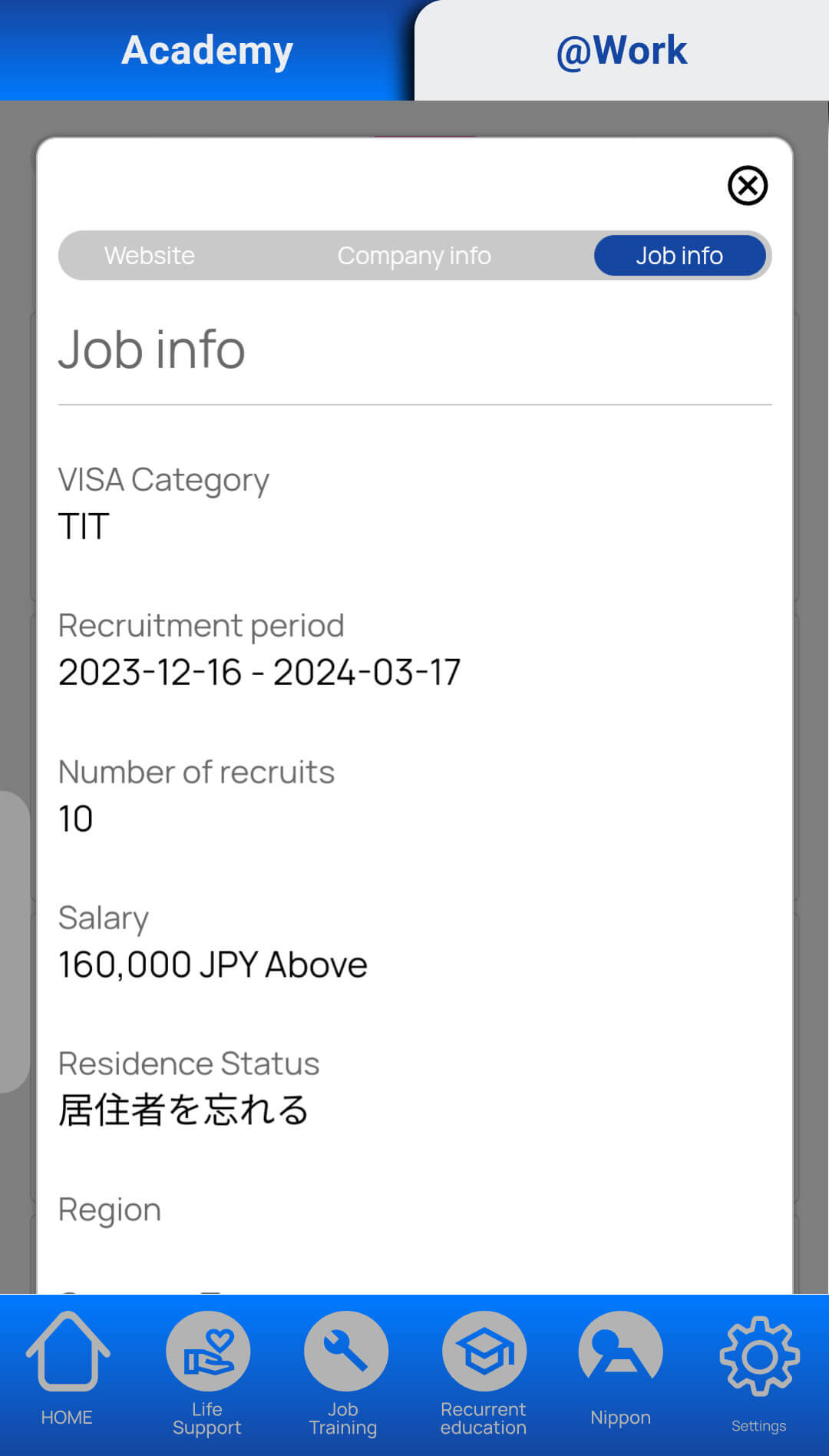
Task: Switch to the Company info segment
Action: [x=414, y=256]
